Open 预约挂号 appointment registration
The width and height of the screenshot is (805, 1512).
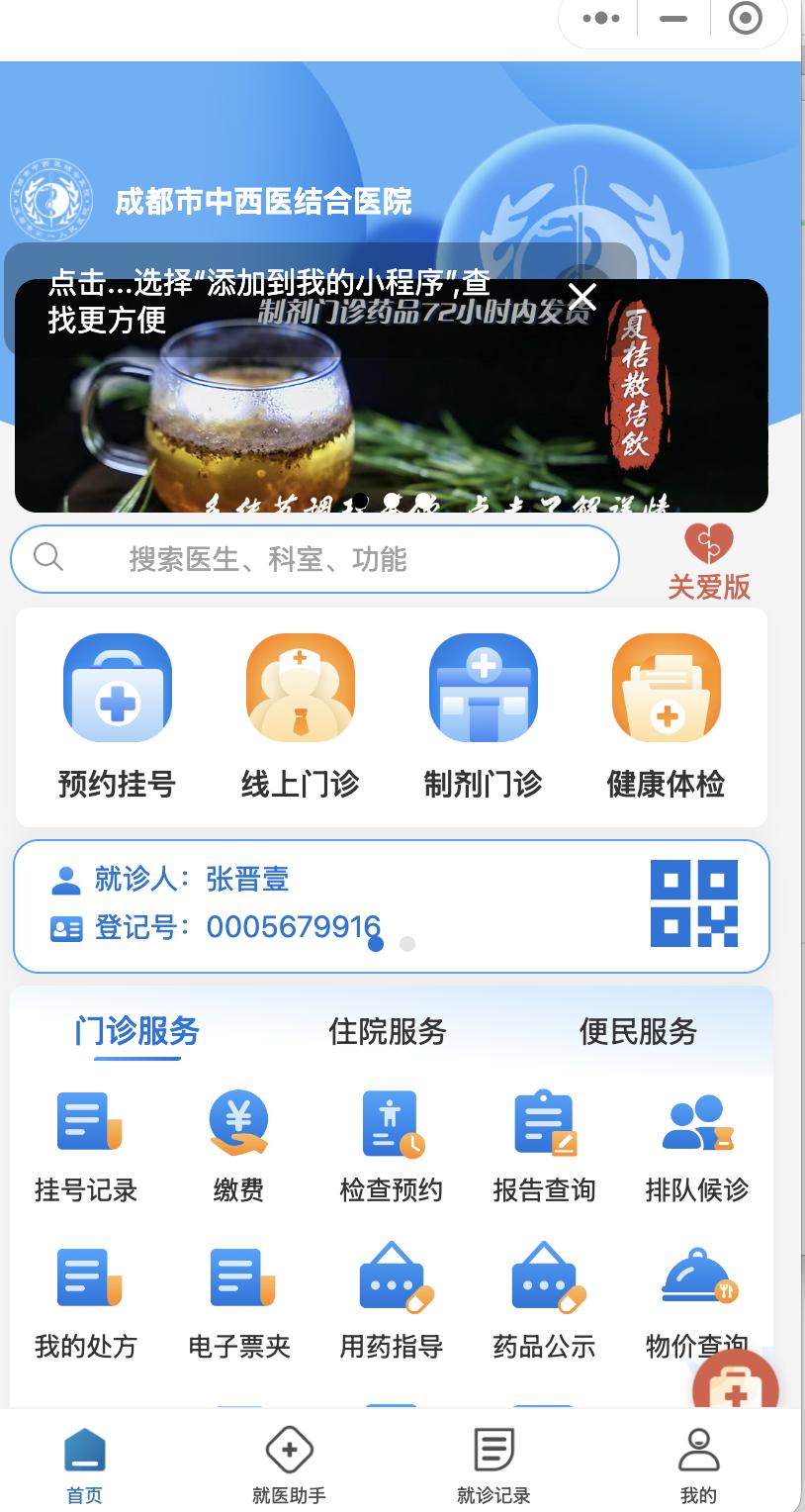coord(117,715)
